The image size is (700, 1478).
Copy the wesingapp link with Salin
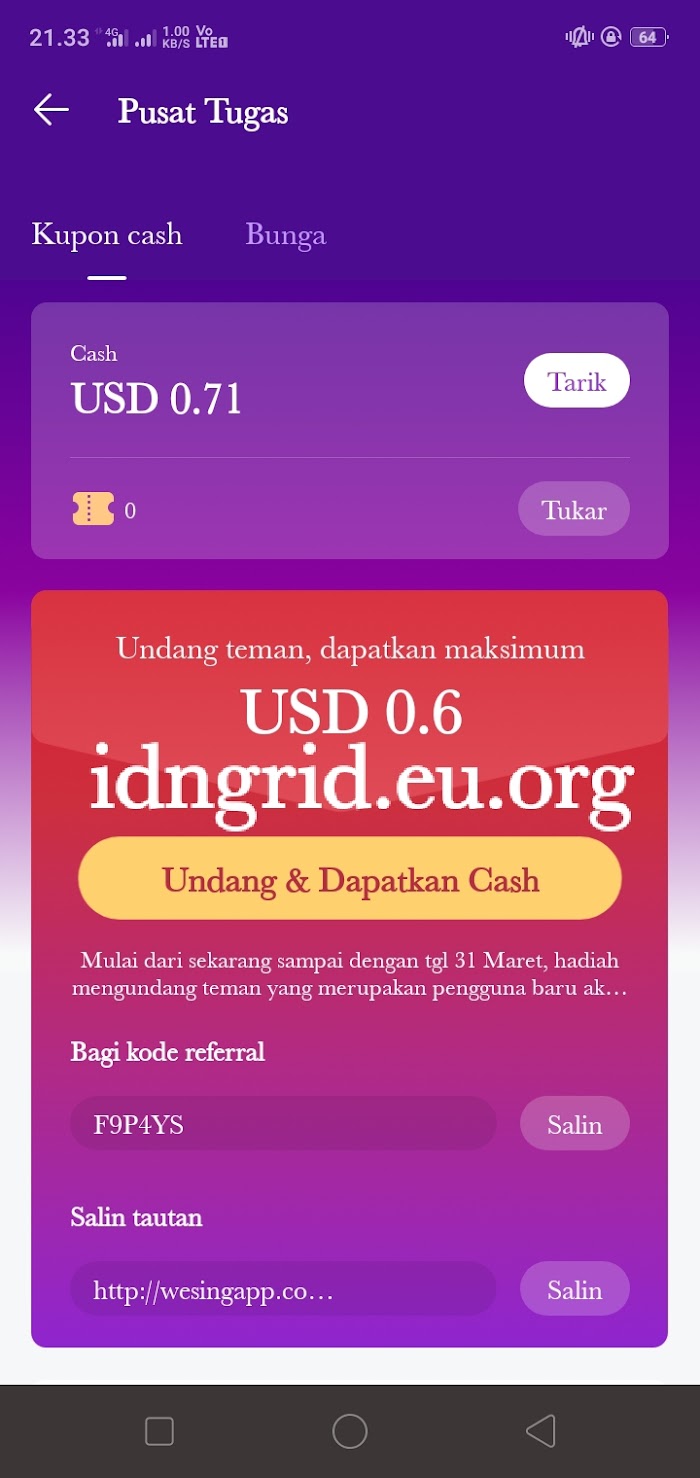(574, 1289)
